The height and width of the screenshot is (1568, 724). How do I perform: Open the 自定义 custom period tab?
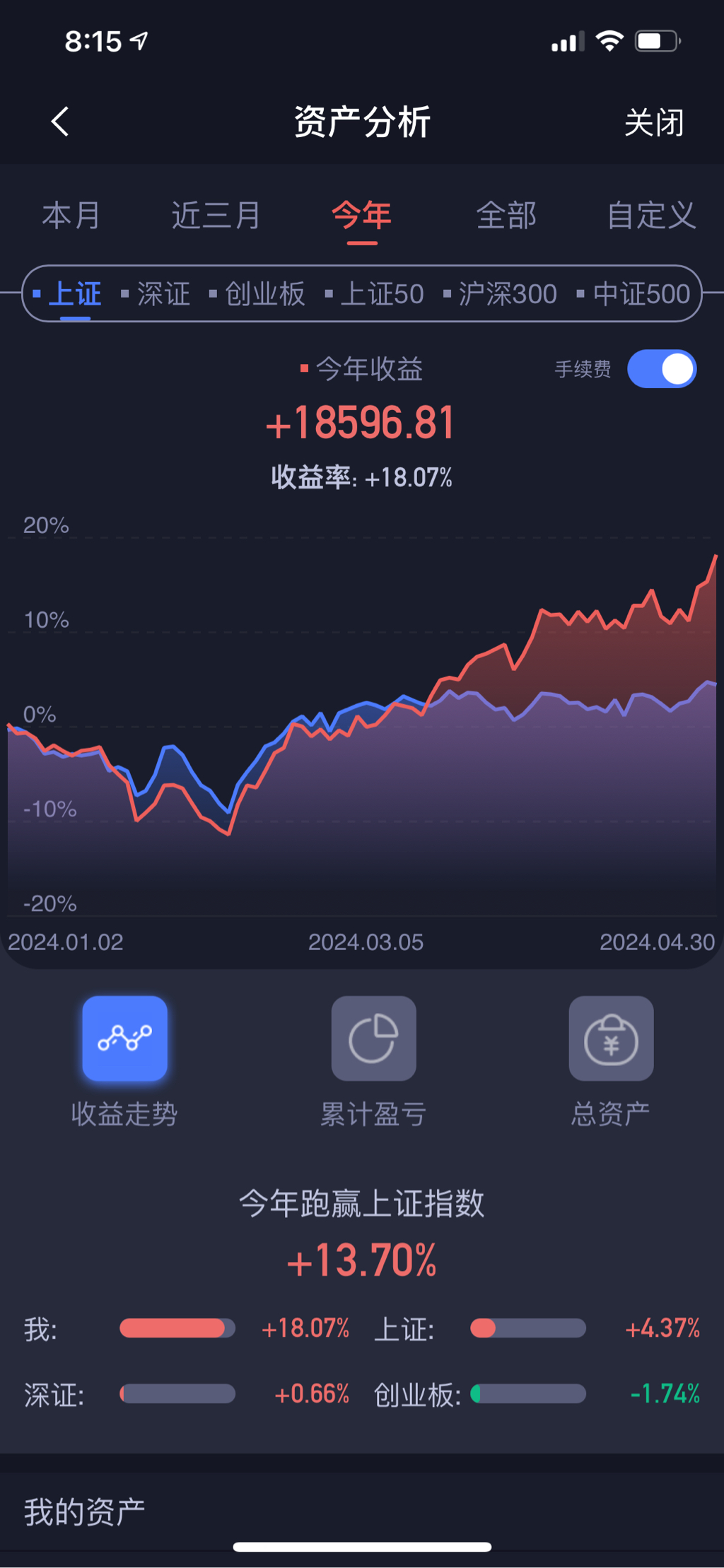[x=652, y=215]
